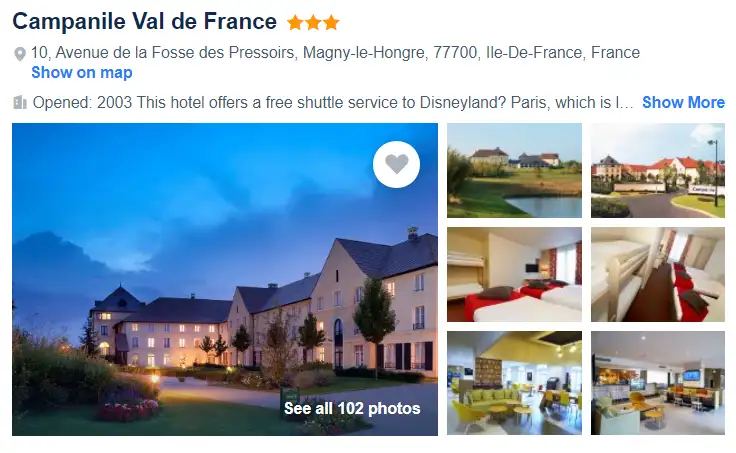Open the pond and hotel exterior photo
736x453 pixels.
514,170
